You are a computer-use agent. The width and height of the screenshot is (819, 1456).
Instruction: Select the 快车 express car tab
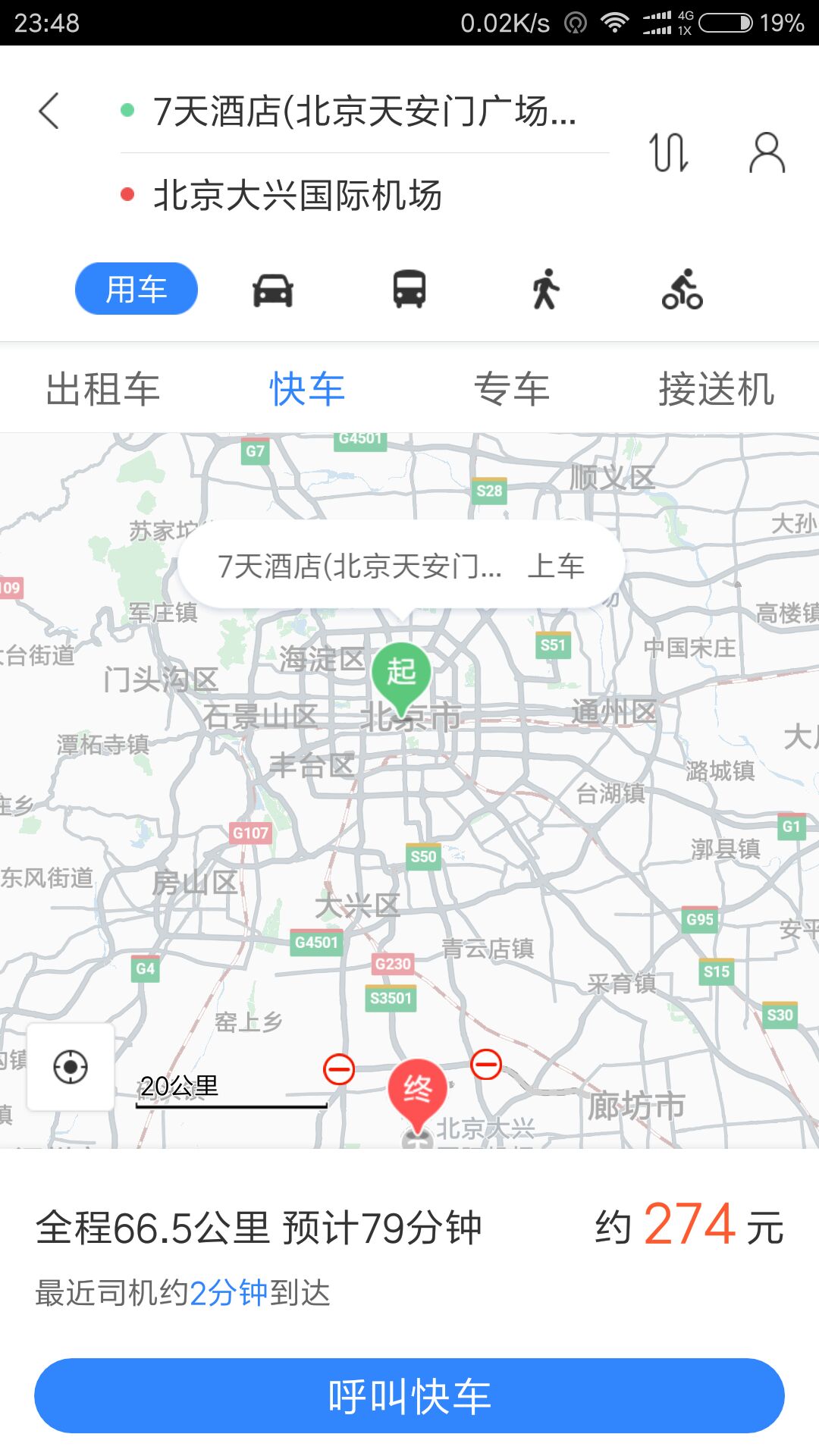(x=307, y=390)
